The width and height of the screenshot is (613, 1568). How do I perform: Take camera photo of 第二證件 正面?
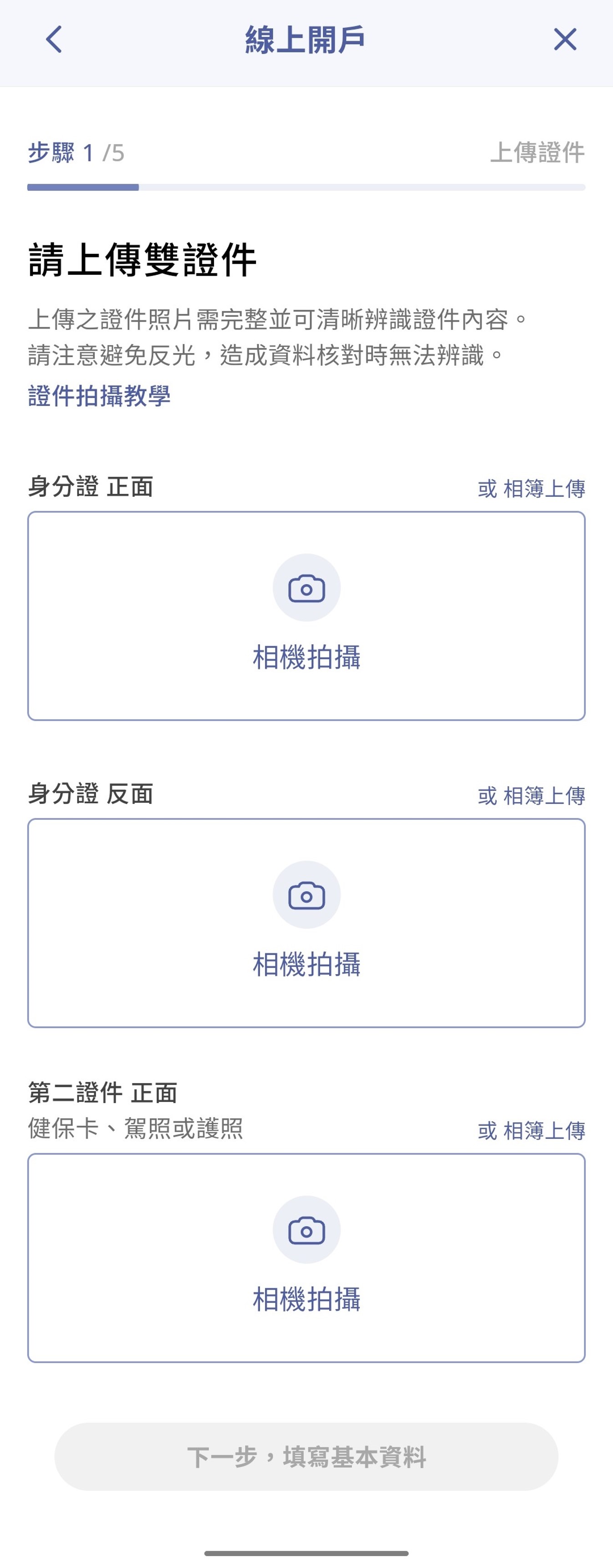306,1258
